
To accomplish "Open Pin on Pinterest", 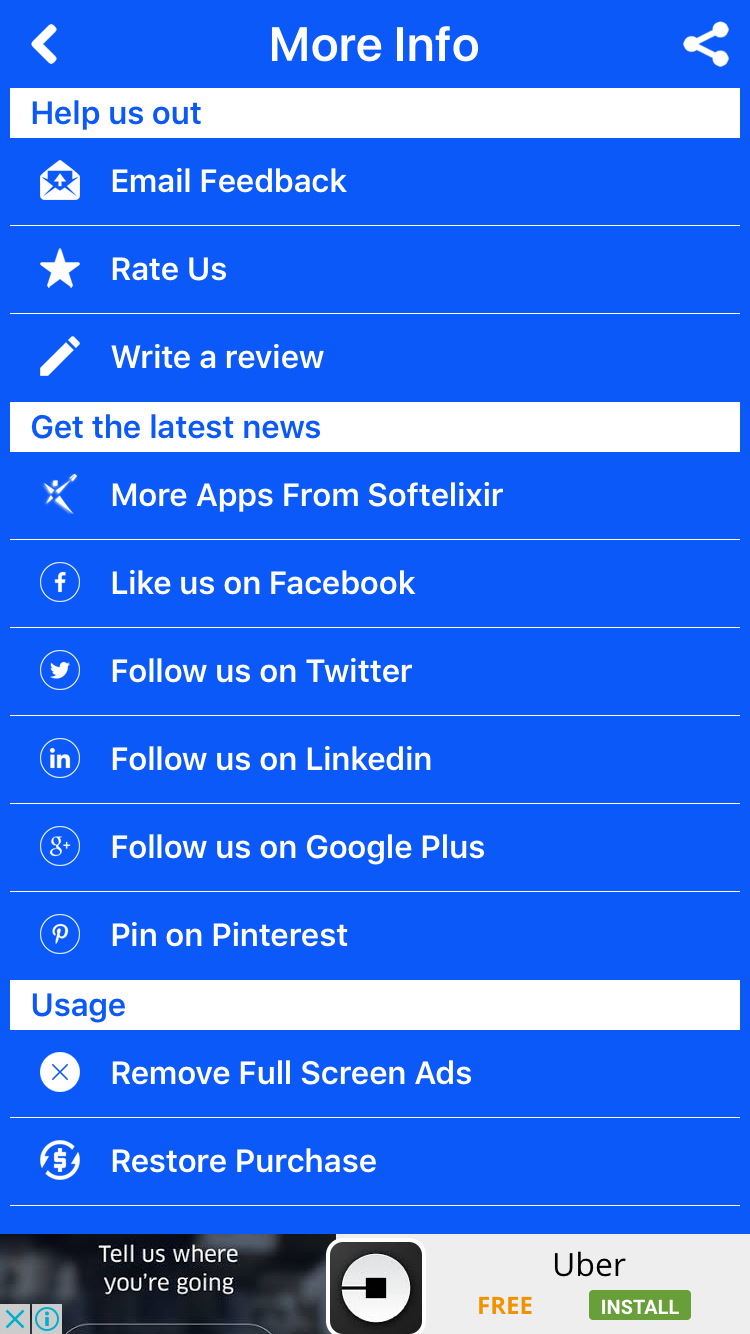I will pos(229,935).
